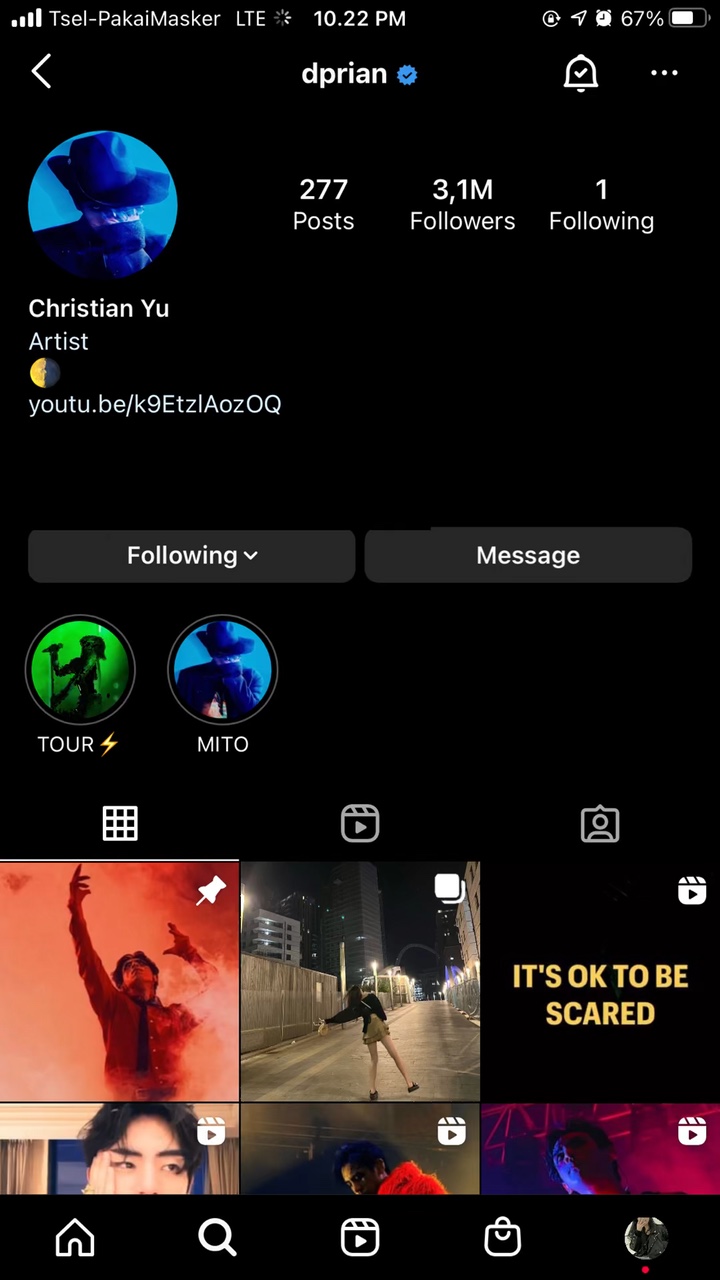The image size is (720, 1280).
Task: View the MITO story highlight
Action: tap(222, 670)
